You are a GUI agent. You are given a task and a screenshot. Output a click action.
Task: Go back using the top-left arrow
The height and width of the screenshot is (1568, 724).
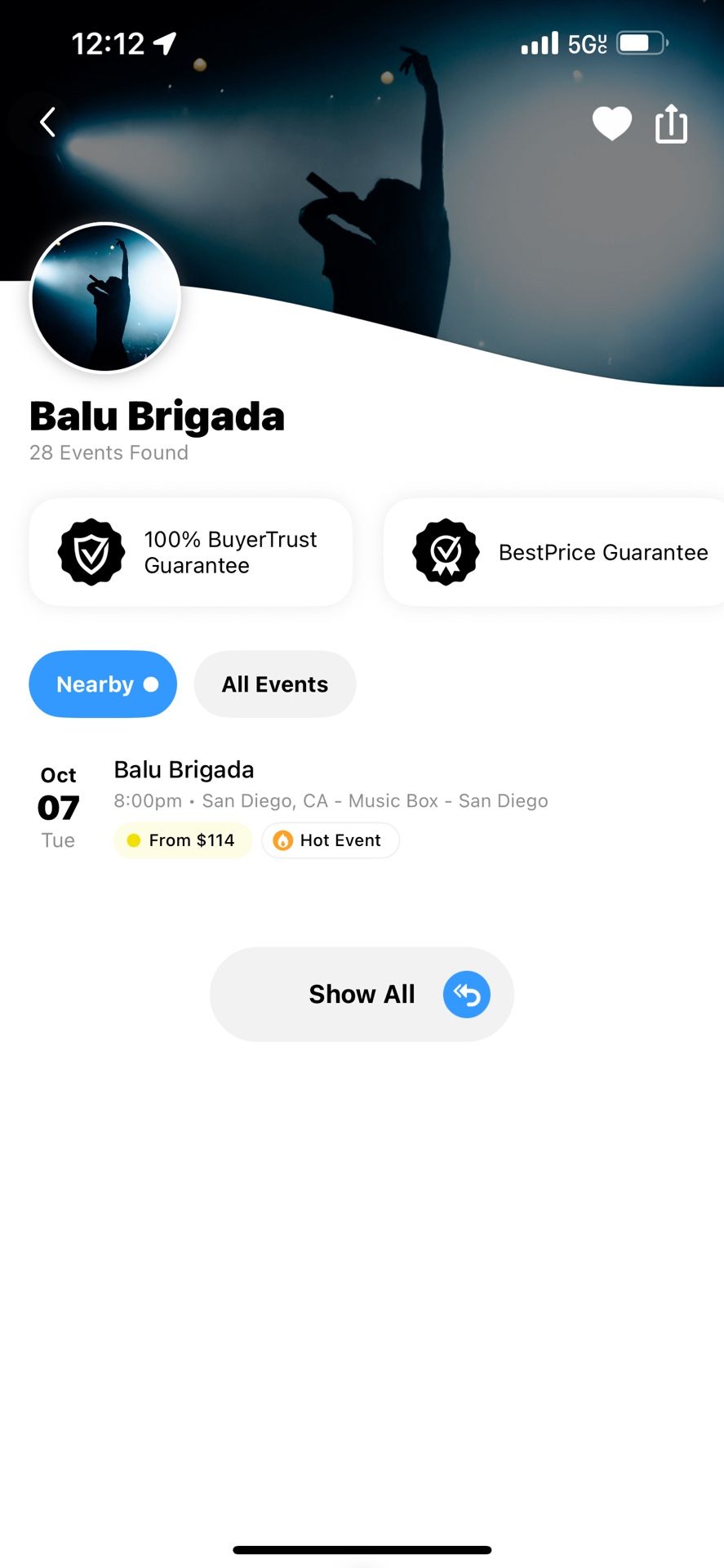pos(48,122)
